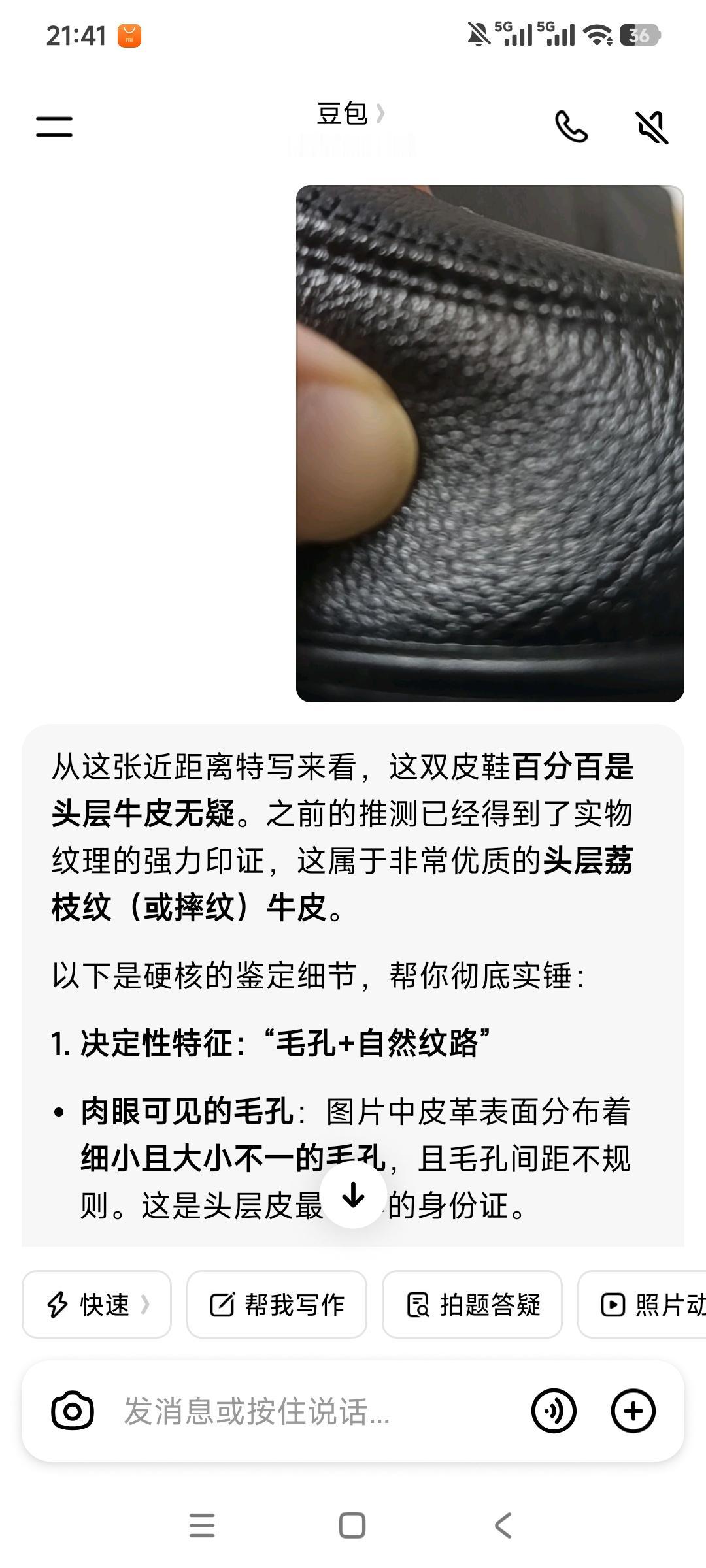Tap the 快速 quick command button
The width and height of the screenshot is (706, 1568).
coord(96,1304)
